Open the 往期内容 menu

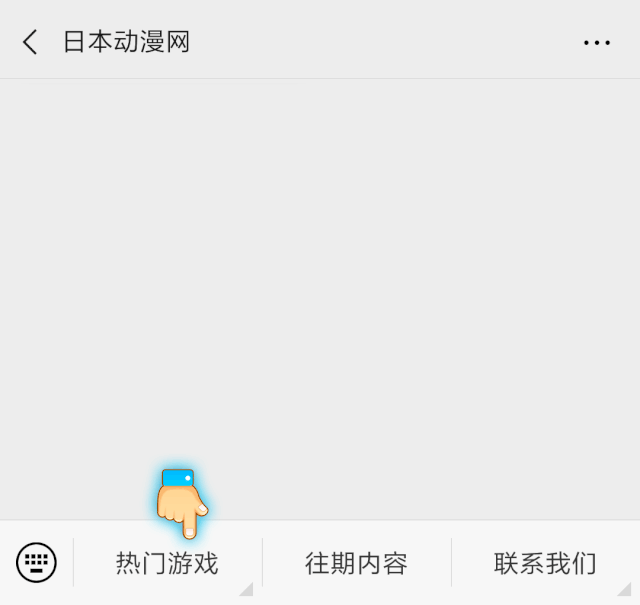[356, 563]
